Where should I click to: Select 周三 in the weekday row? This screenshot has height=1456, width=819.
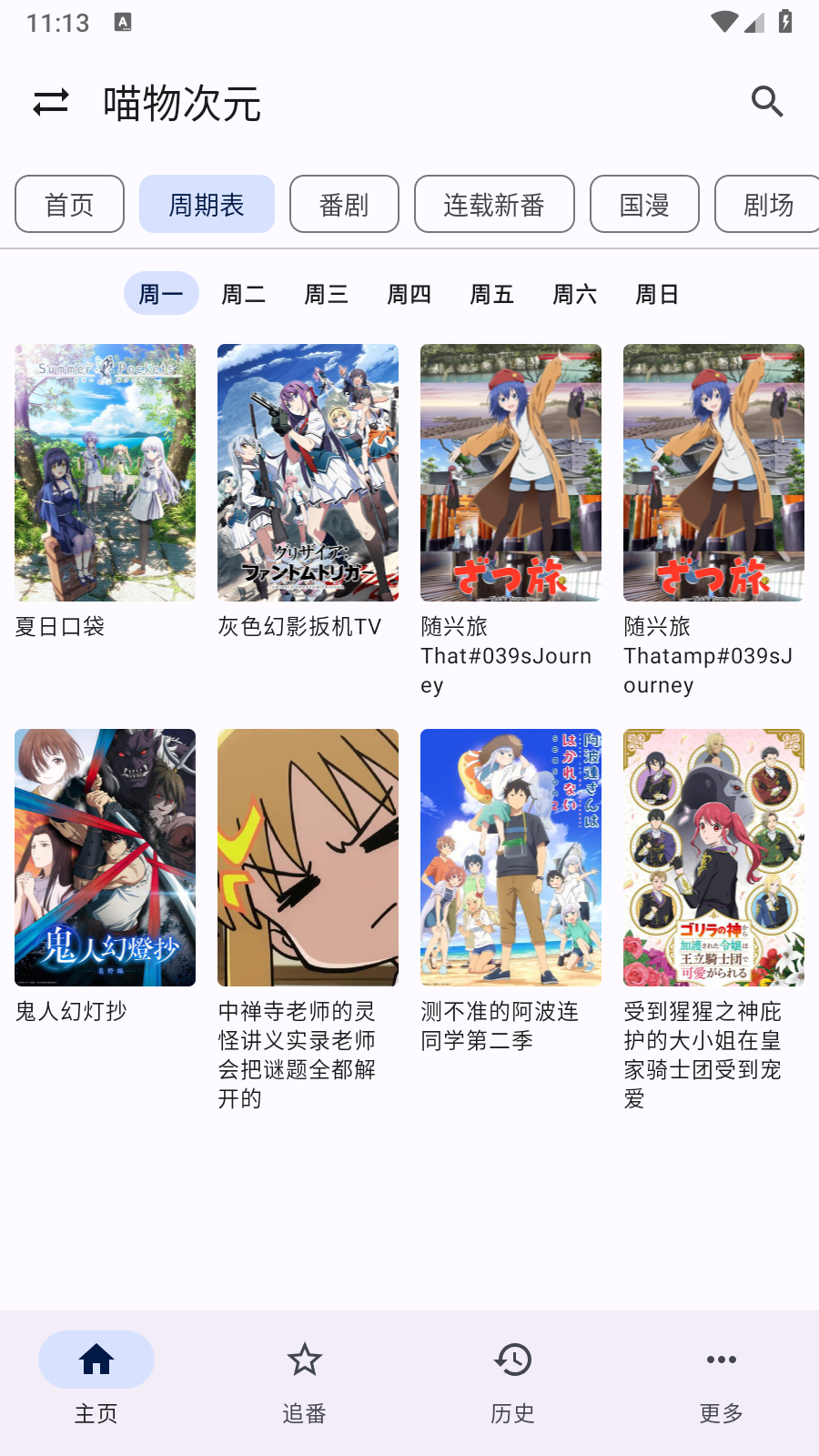(x=327, y=294)
